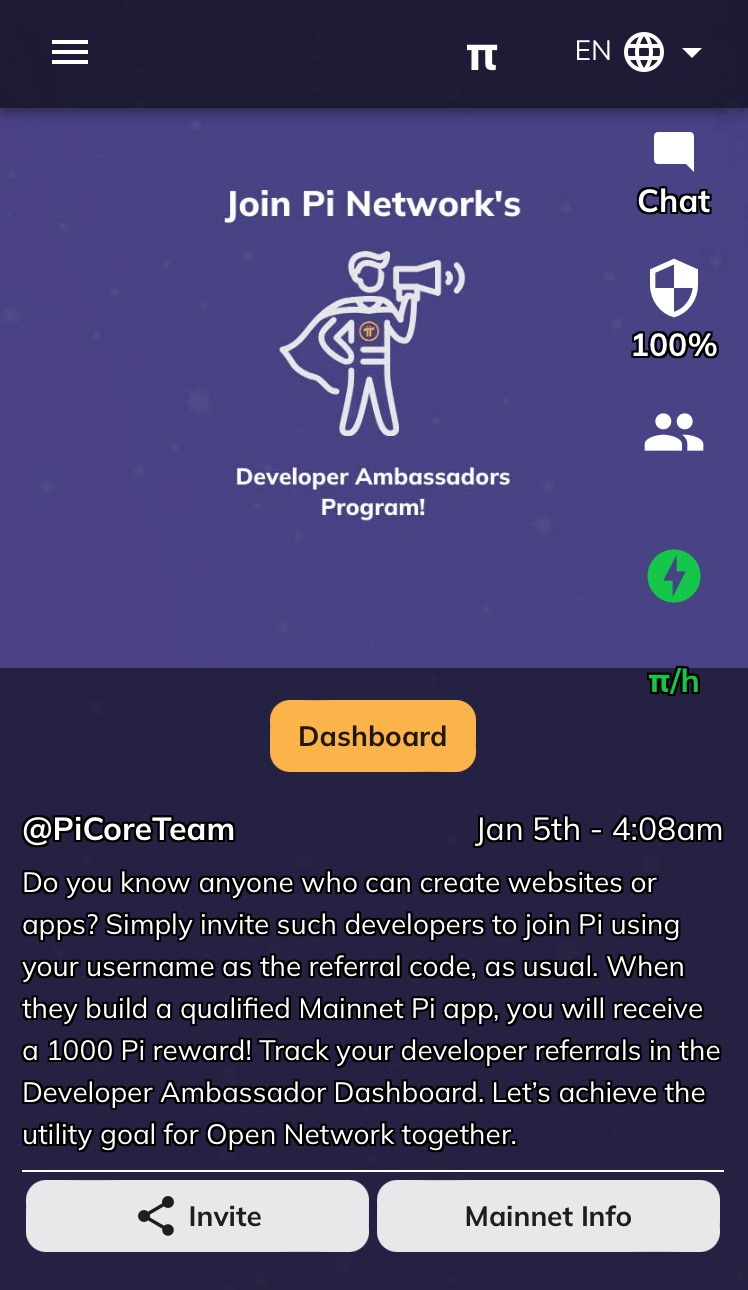Tap the green lightning mining button

click(674, 577)
